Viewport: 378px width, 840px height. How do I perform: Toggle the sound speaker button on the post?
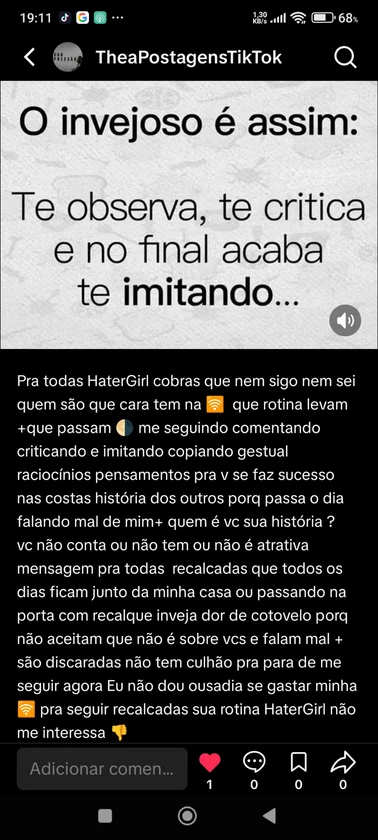345,320
